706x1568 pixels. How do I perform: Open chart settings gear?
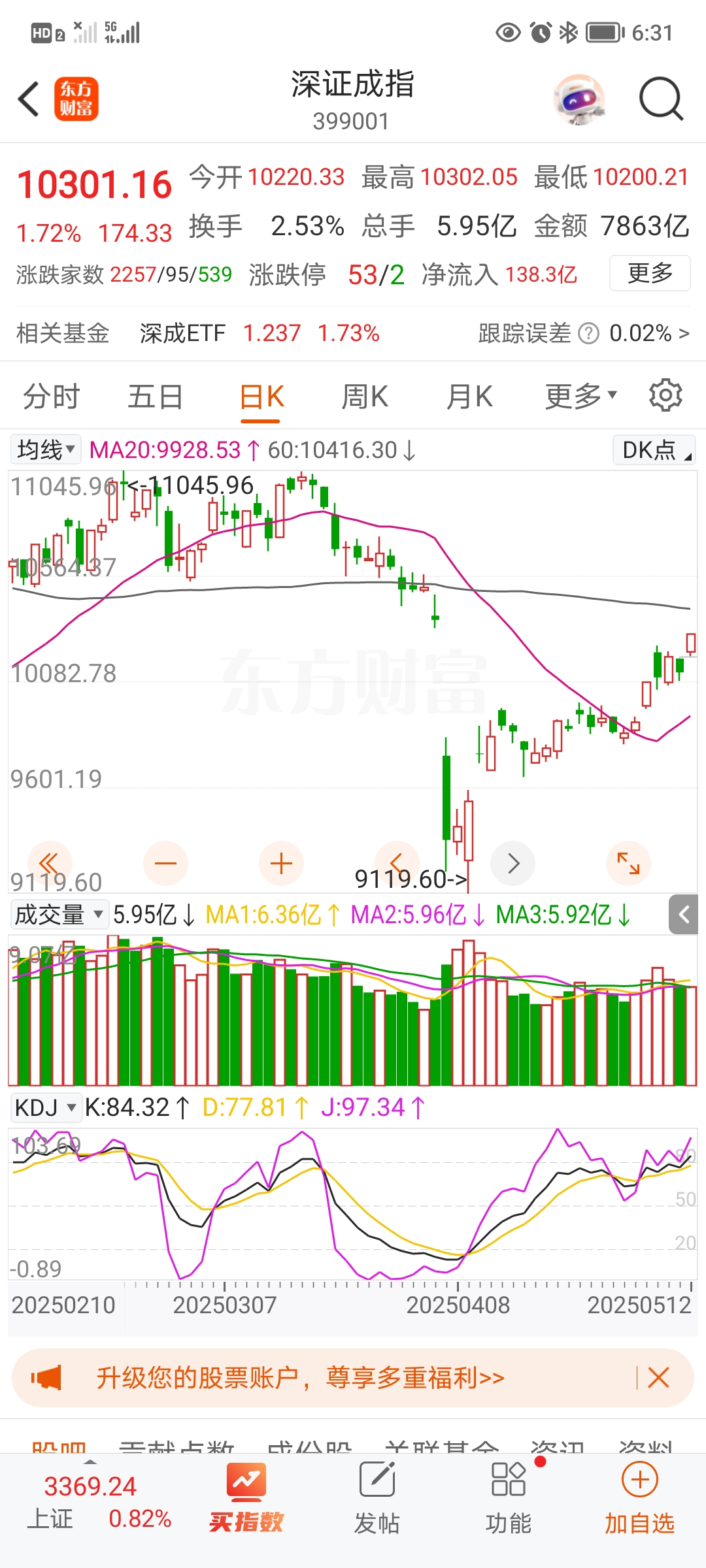665,395
